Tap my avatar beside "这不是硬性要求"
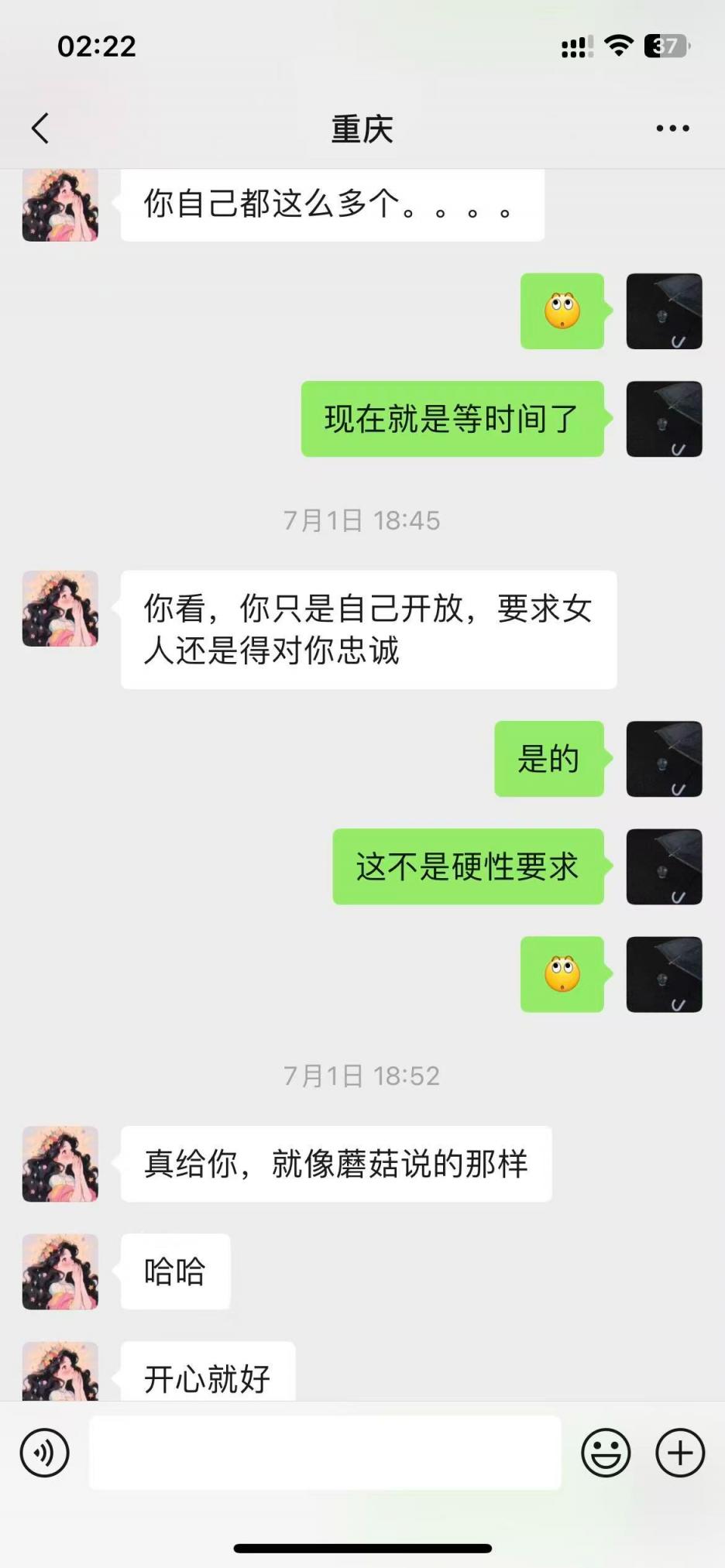 pyautogui.click(x=664, y=866)
